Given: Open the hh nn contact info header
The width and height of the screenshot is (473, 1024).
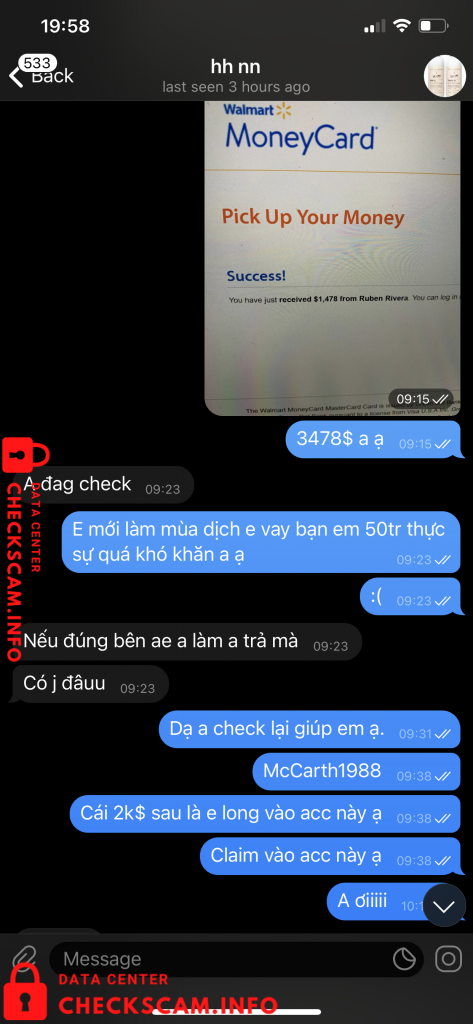Looking at the screenshot, I should [236, 76].
